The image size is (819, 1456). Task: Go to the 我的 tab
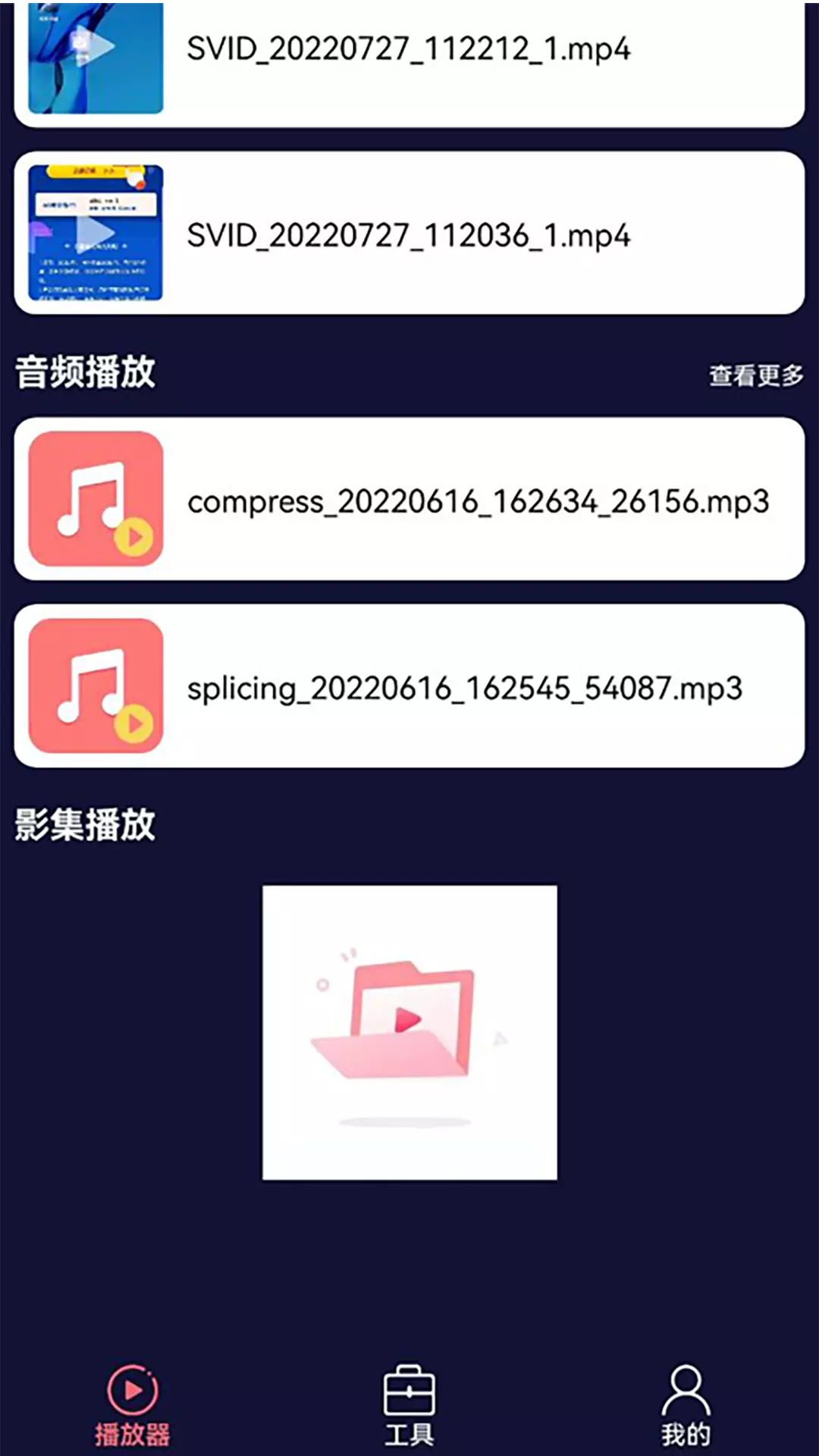[x=686, y=1405]
